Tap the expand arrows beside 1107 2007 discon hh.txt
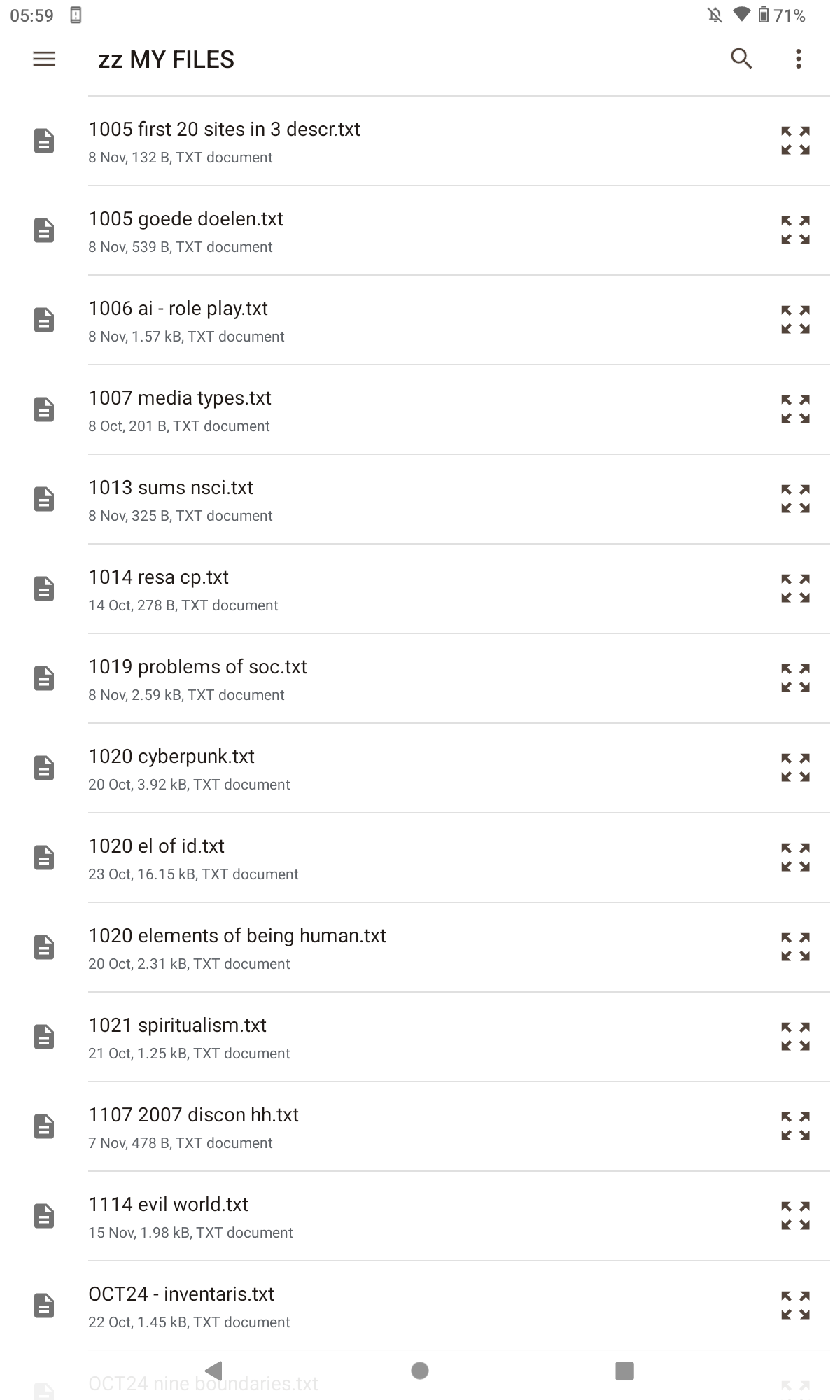The width and height of the screenshot is (840, 1400). click(796, 1126)
